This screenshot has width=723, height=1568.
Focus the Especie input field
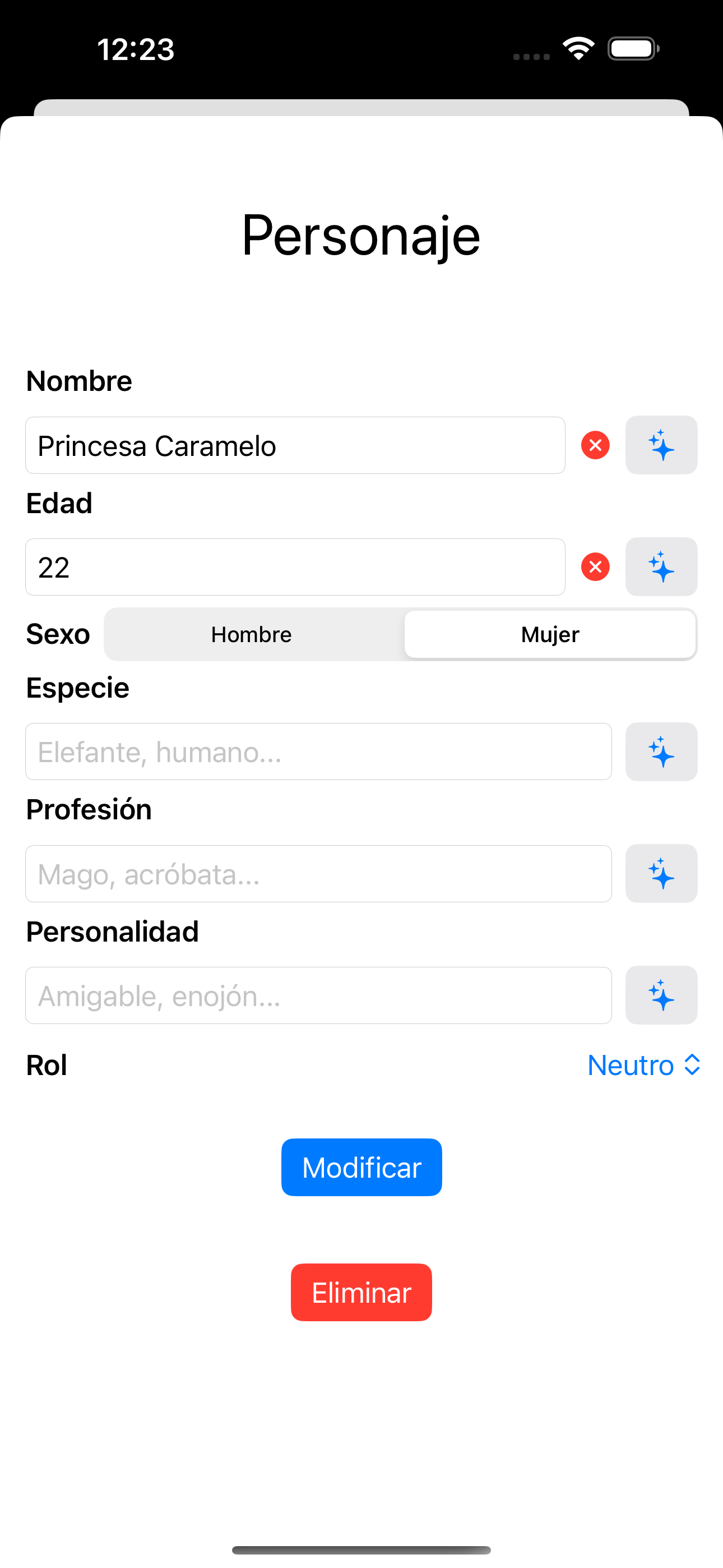click(x=318, y=751)
